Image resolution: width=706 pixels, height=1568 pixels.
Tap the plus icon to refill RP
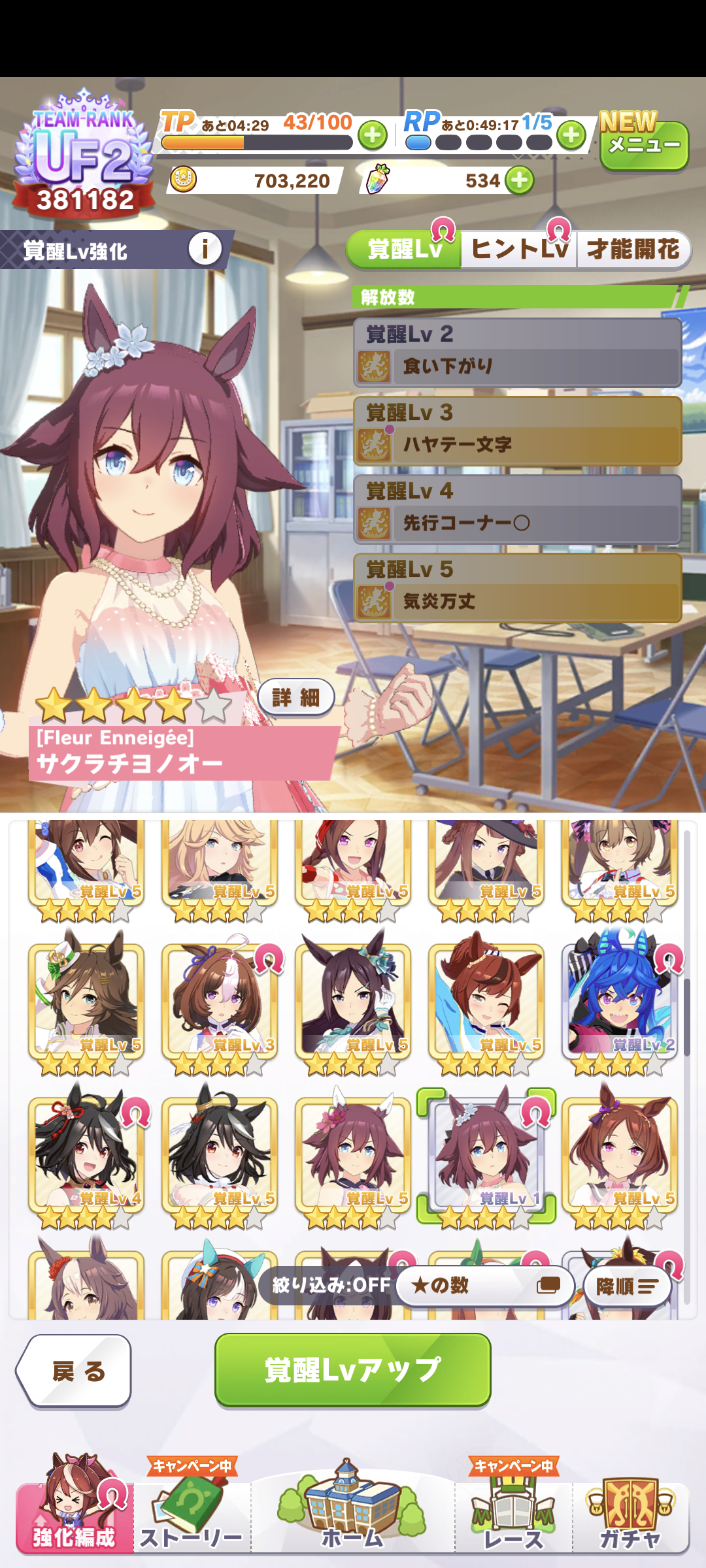pos(571,136)
